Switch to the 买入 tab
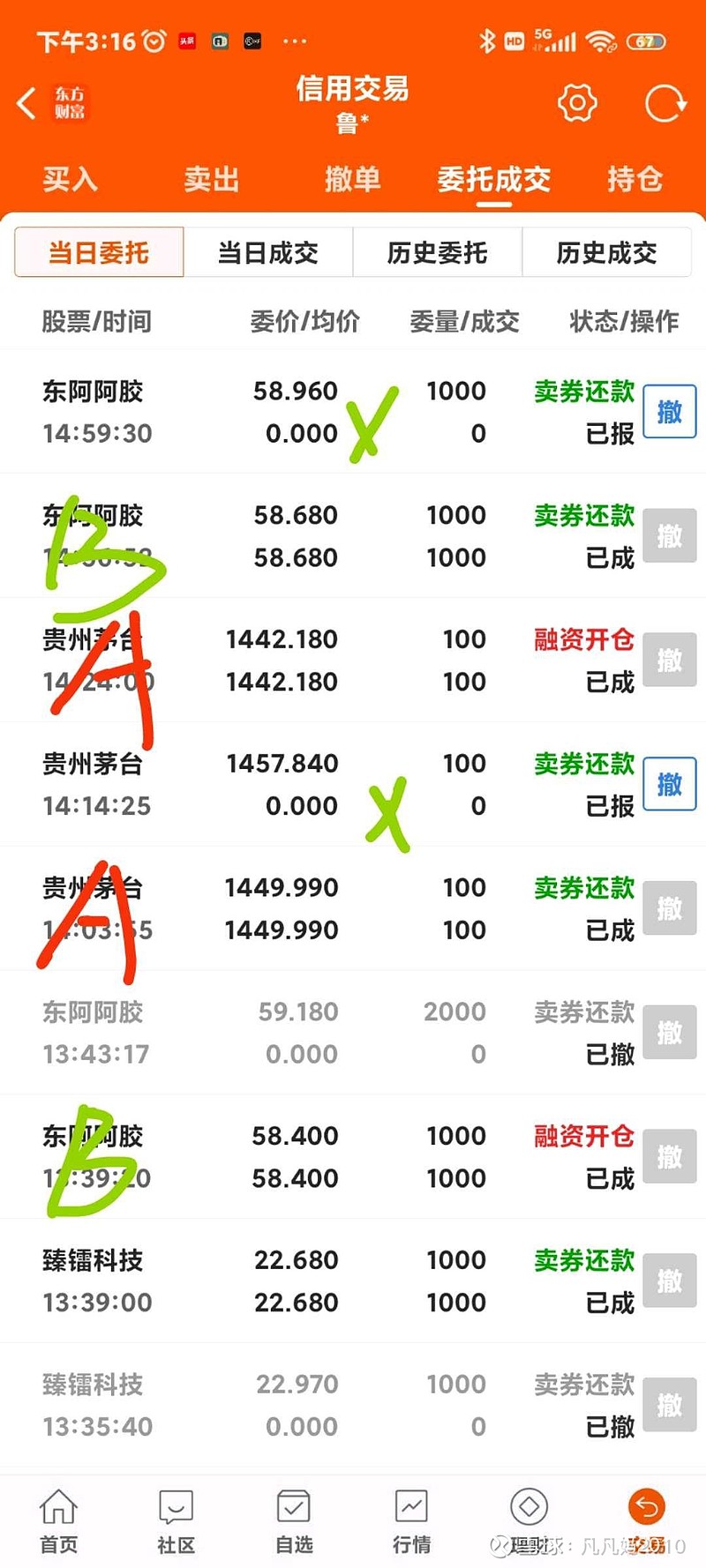This screenshot has height=1568, width=706. click(x=71, y=179)
